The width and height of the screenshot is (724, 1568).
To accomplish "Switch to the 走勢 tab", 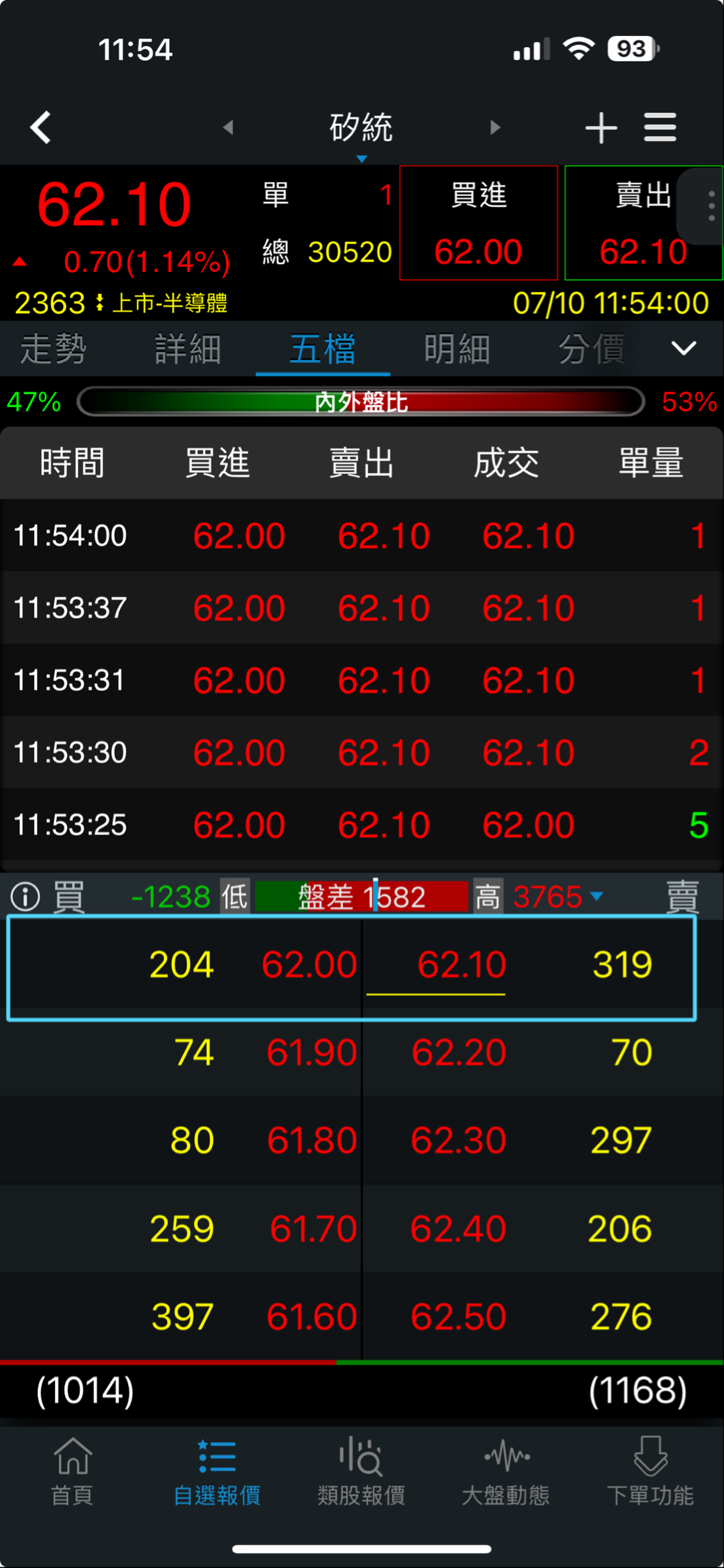I will (54, 348).
